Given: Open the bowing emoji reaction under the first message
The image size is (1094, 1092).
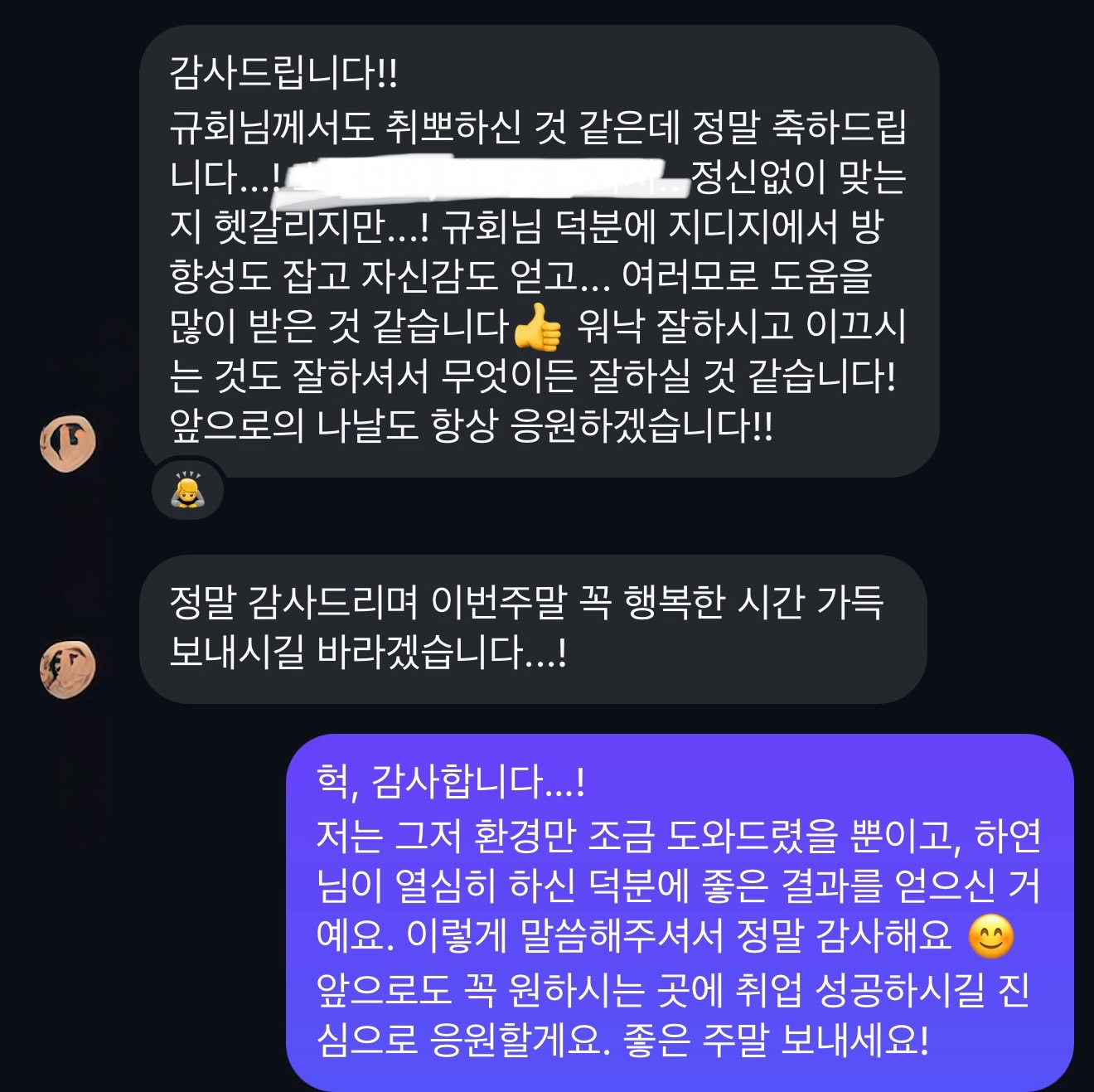Looking at the screenshot, I should [x=188, y=490].
